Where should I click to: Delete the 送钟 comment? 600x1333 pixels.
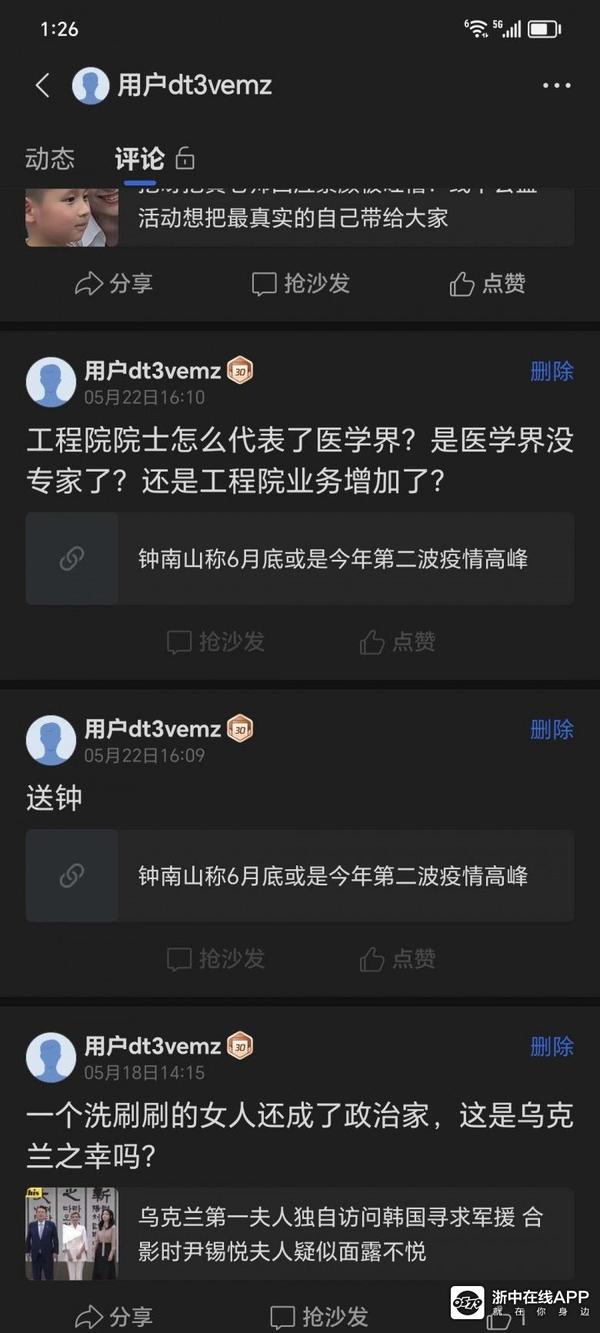click(551, 730)
